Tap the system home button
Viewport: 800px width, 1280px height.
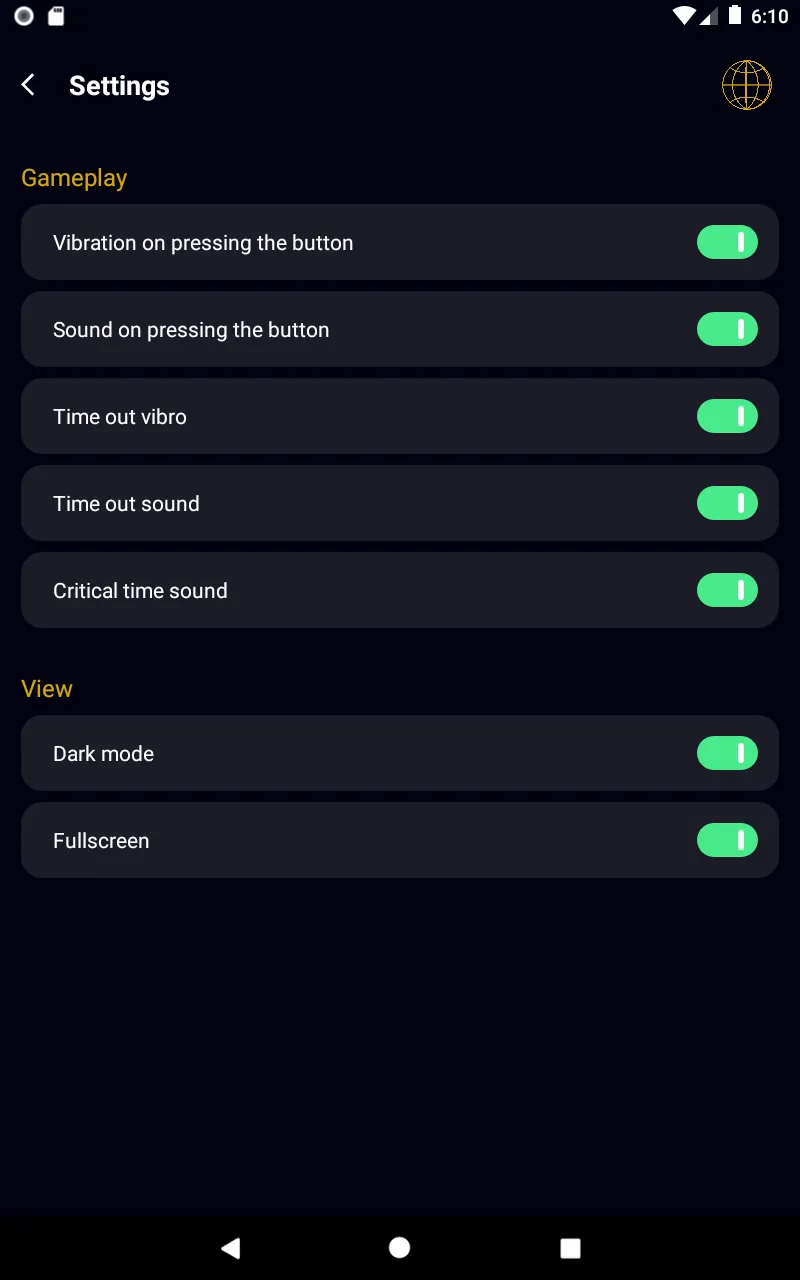(399, 1247)
